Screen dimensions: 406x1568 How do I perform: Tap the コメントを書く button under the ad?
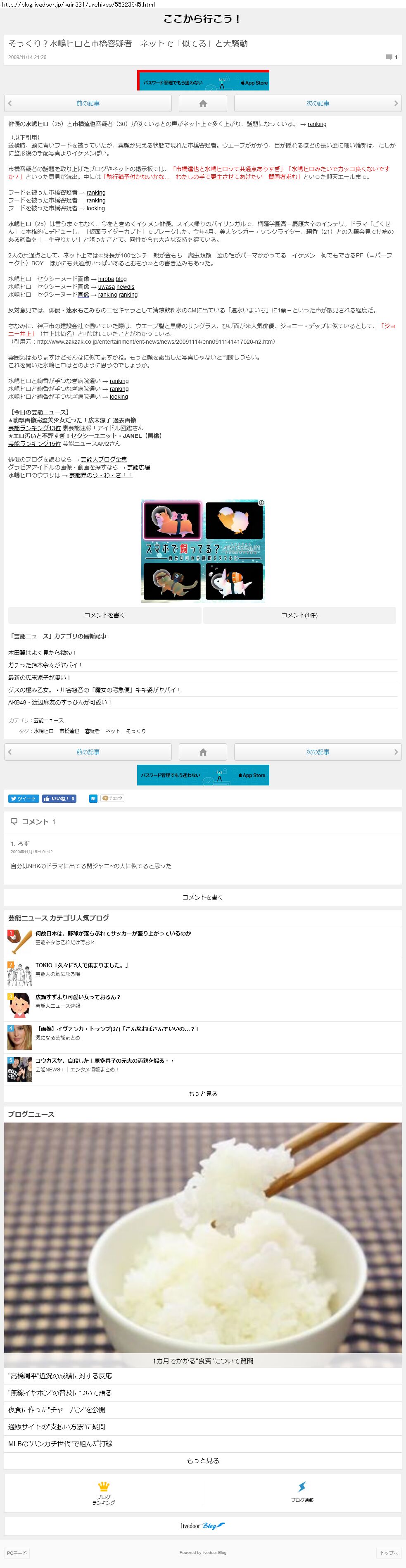[104, 615]
